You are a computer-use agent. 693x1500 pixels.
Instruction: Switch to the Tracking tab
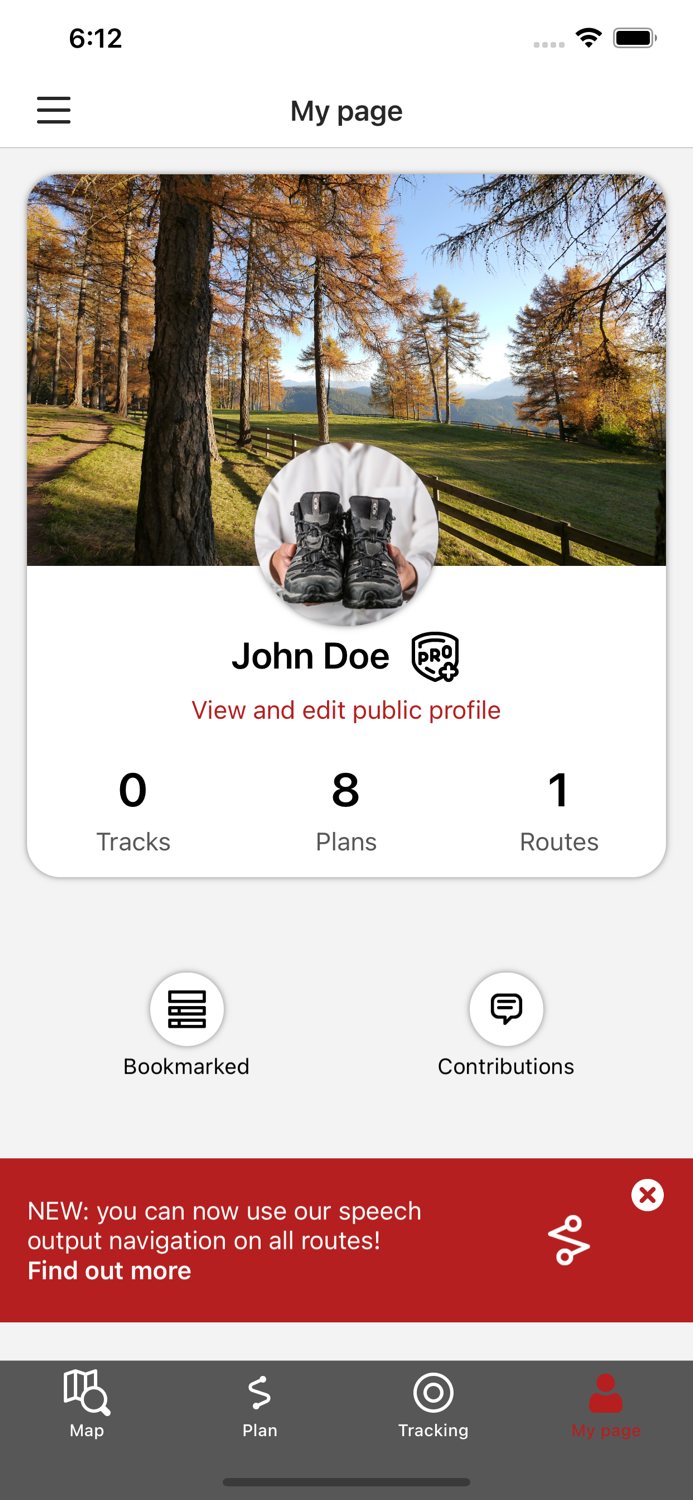coord(433,1404)
